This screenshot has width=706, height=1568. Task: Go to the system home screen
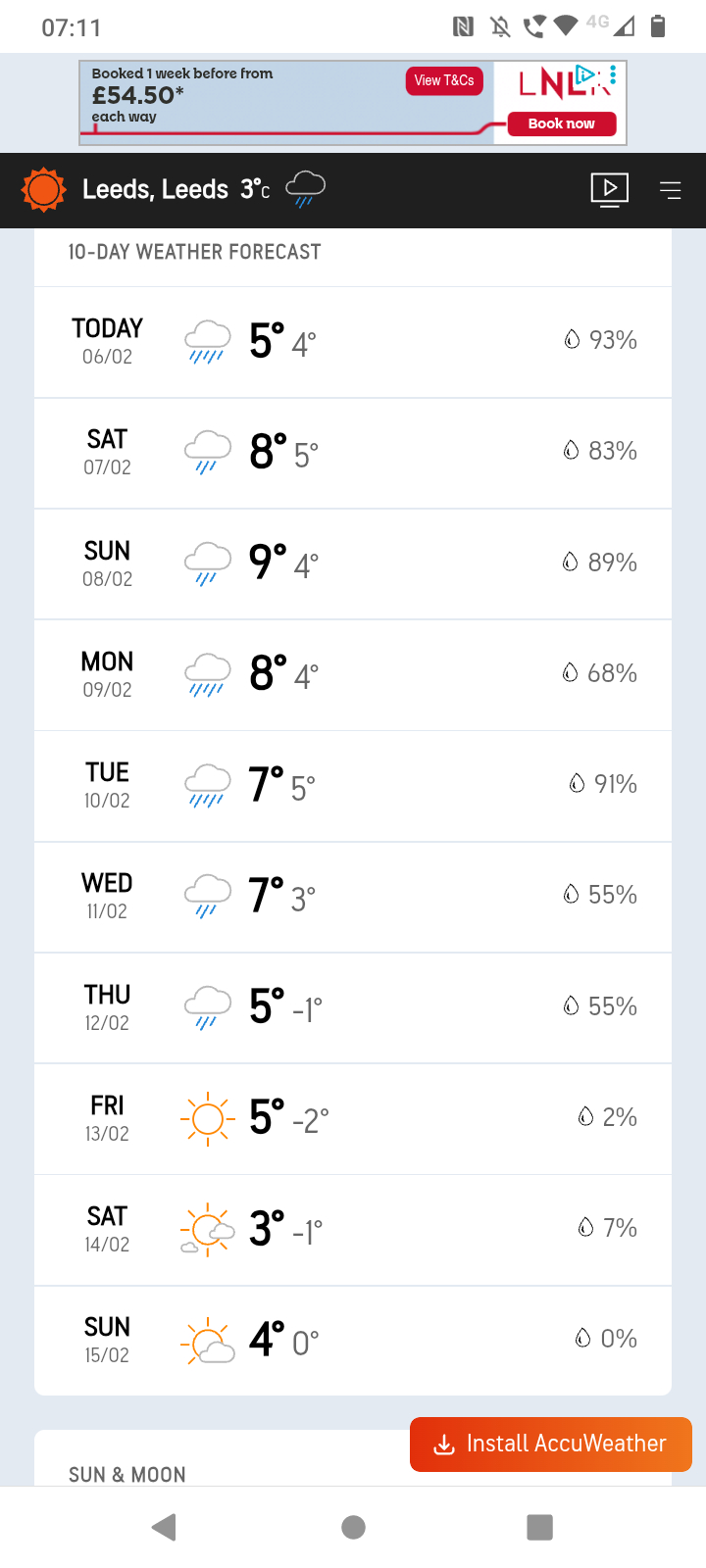(x=353, y=1527)
